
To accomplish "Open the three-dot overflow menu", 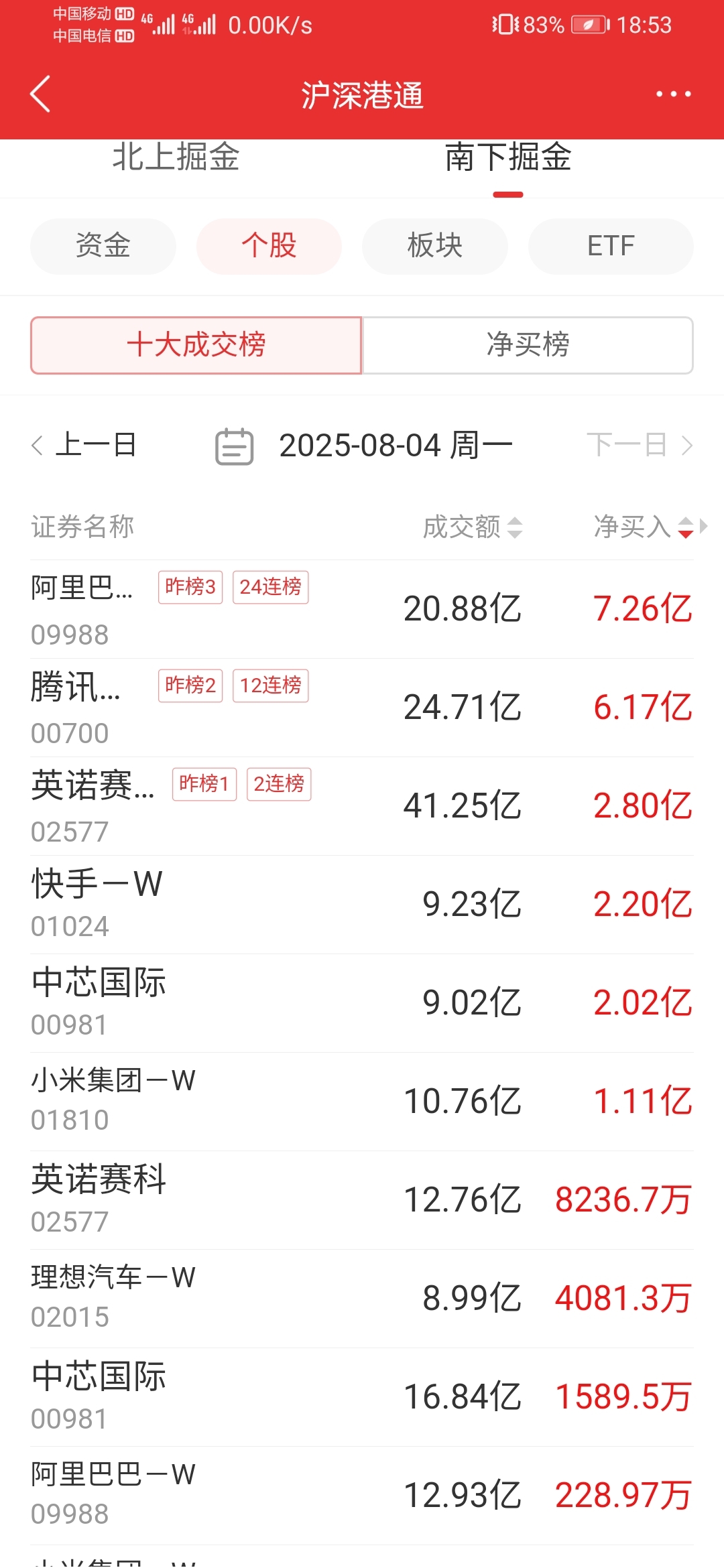I will (673, 94).
